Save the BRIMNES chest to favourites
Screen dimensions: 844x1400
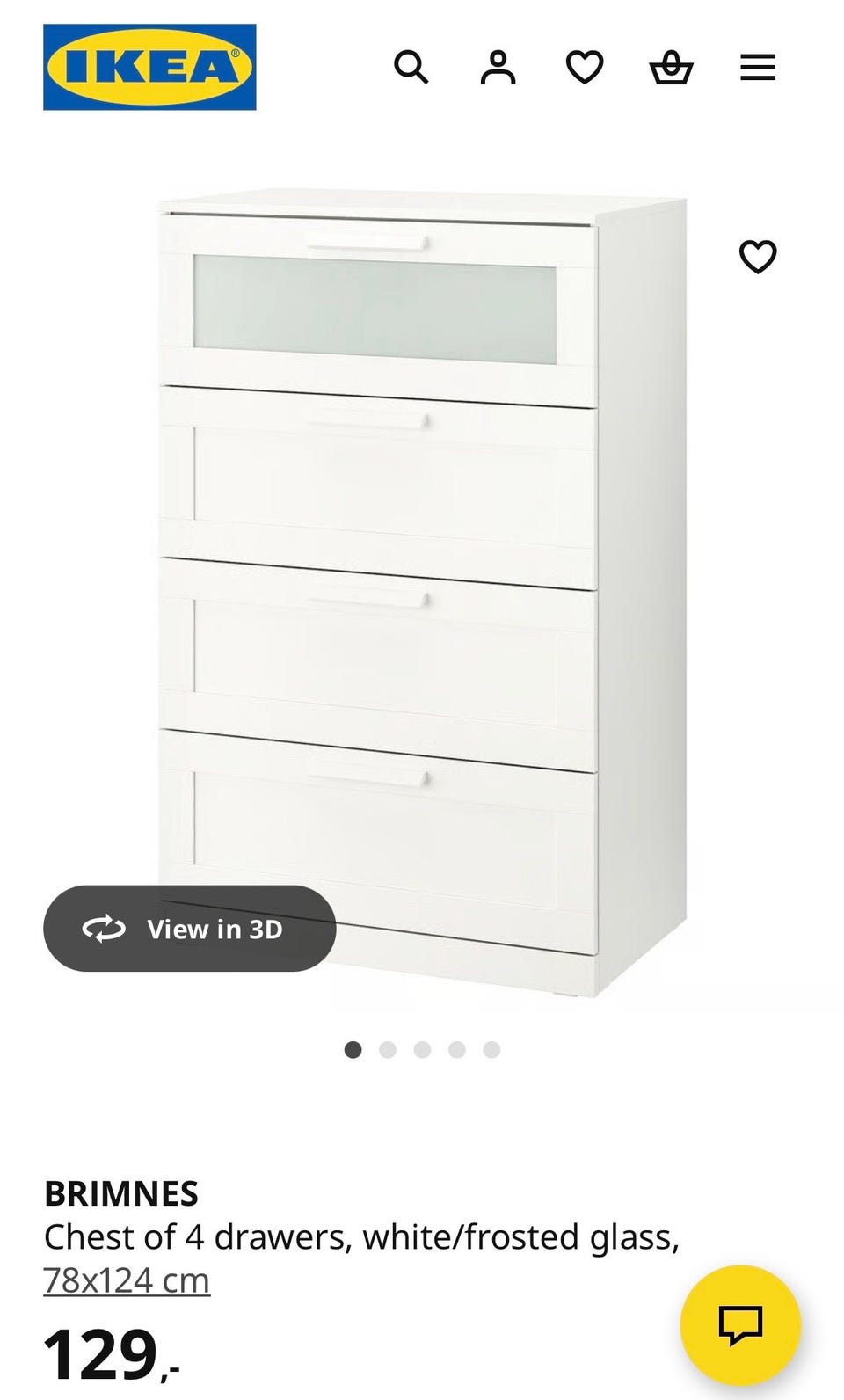click(758, 257)
